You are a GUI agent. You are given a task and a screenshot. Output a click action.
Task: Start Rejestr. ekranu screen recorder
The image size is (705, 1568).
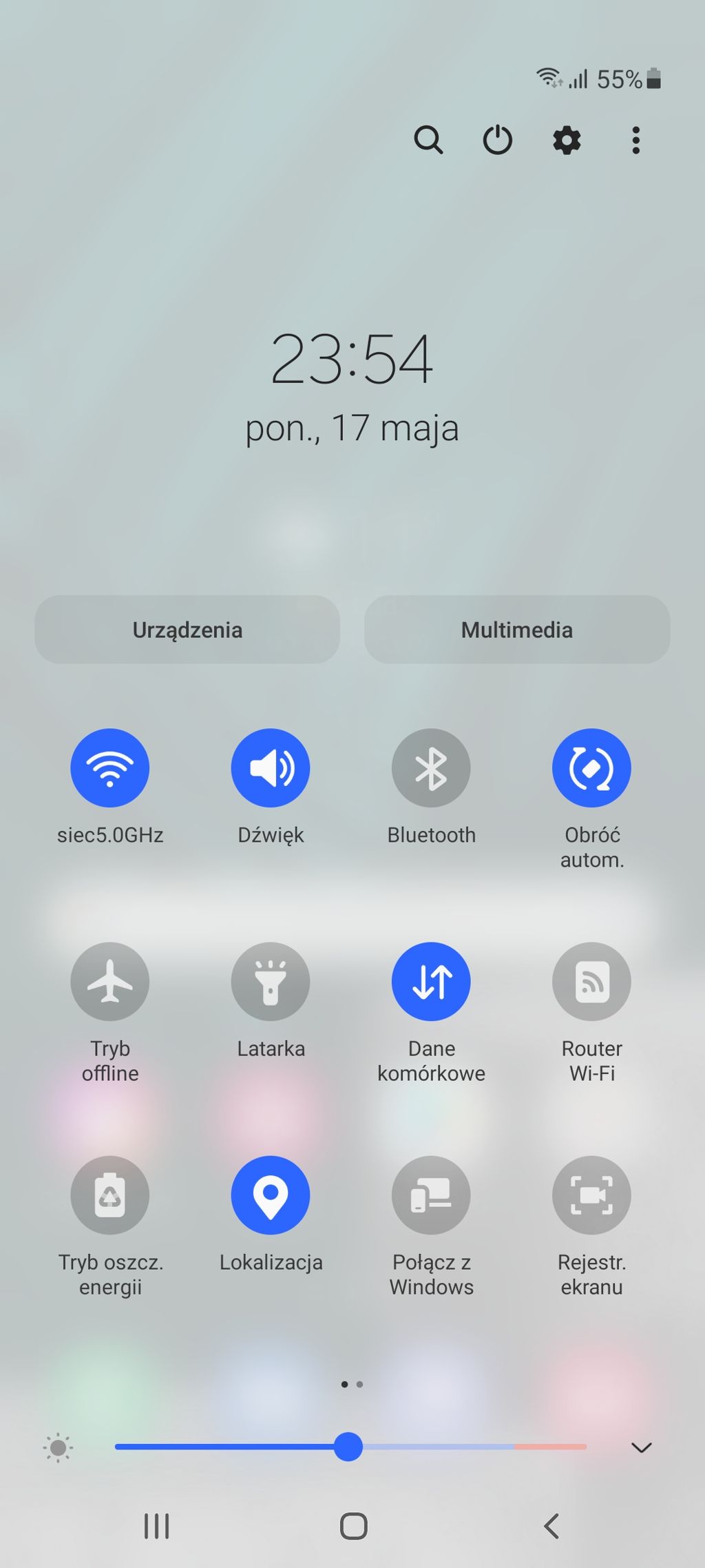[591, 1195]
